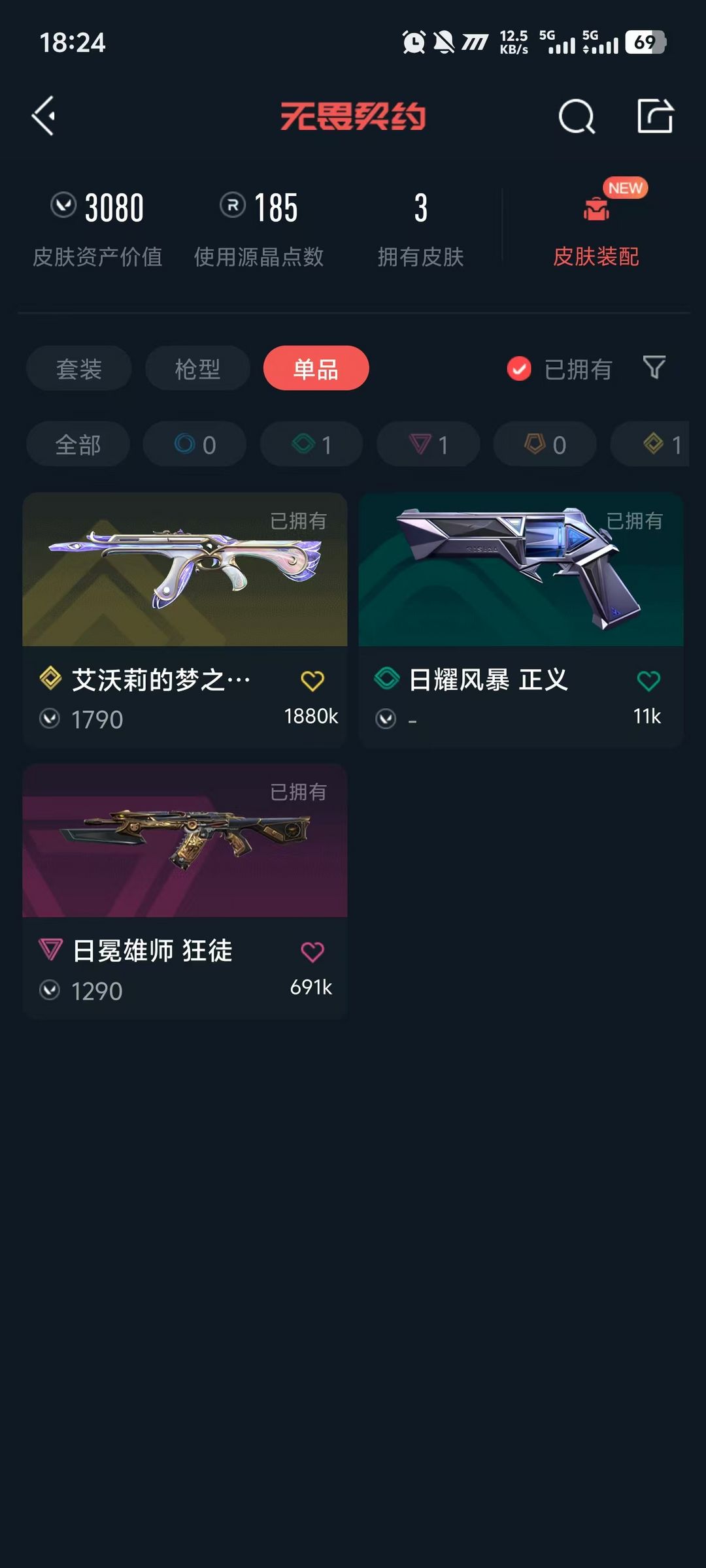Image resolution: width=706 pixels, height=1568 pixels.
Task: Filter by the blue circle tier chip
Action: tap(195, 444)
